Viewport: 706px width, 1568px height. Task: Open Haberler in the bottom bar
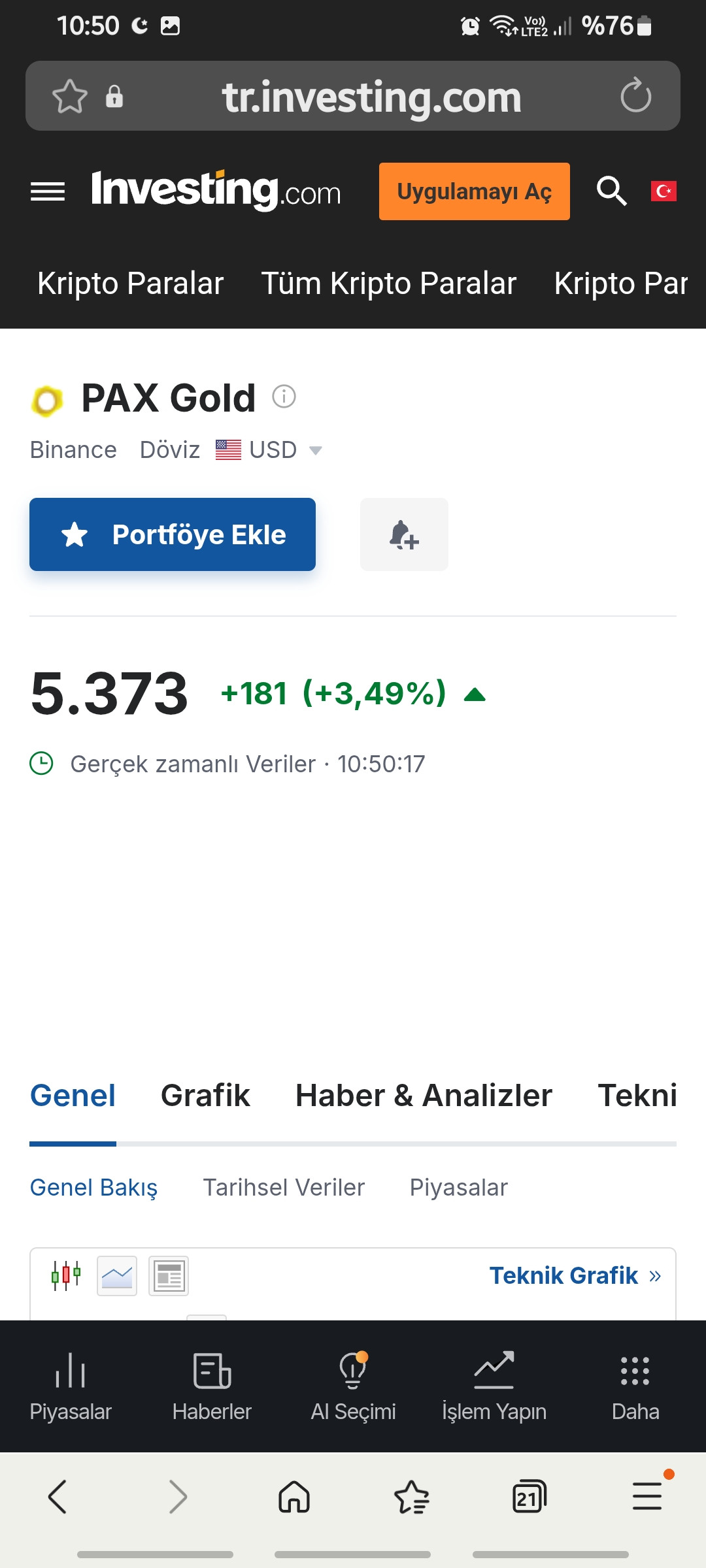[212, 1385]
